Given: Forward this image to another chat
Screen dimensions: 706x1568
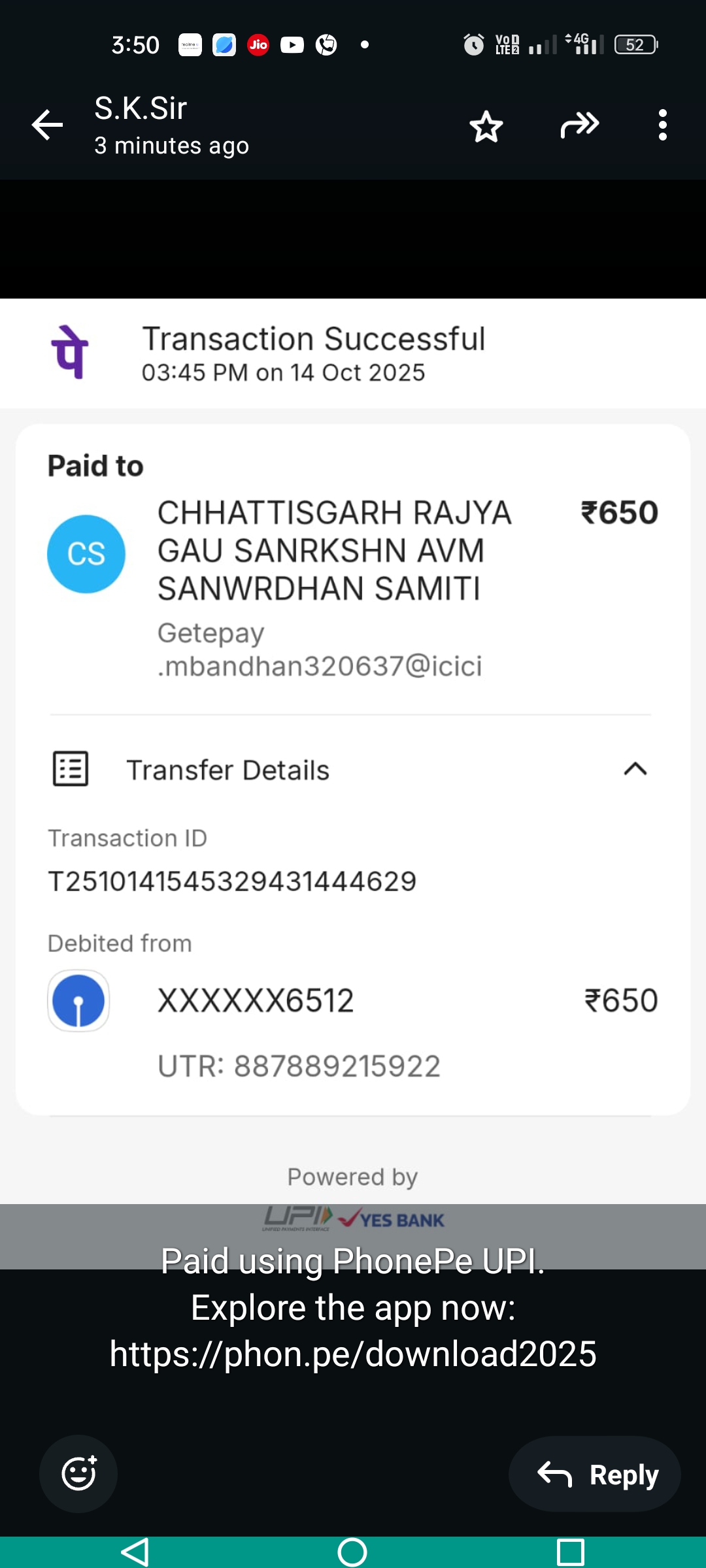Looking at the screenshot, I should point(579,125).
